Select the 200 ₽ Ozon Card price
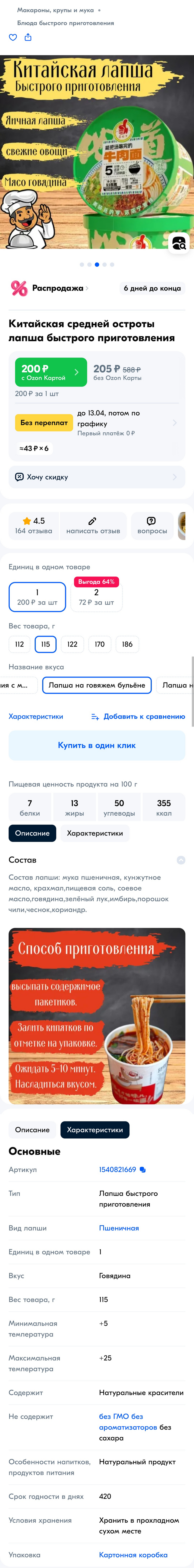This screenshot has width=194, height=1568. coord(51,372)
